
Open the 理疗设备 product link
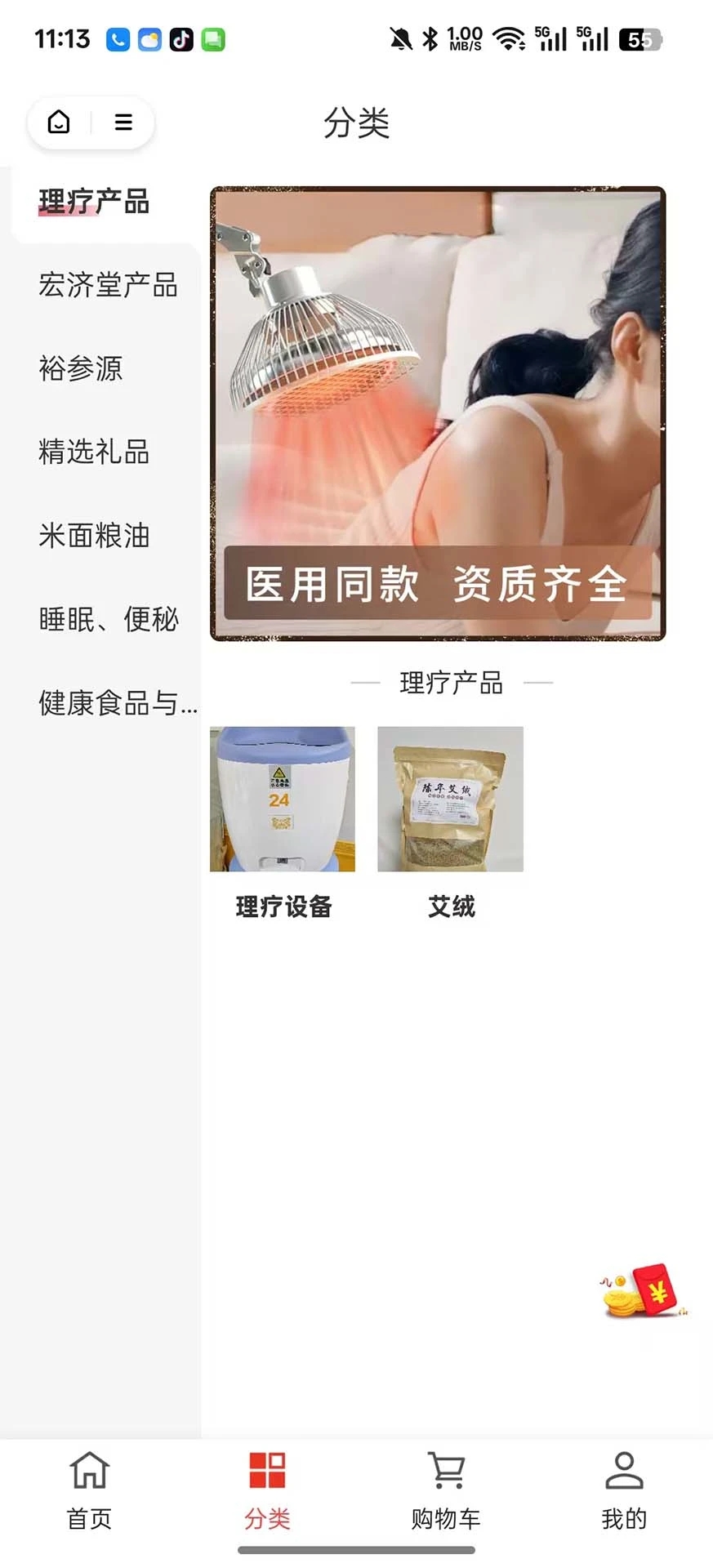[x=283, y=906]
